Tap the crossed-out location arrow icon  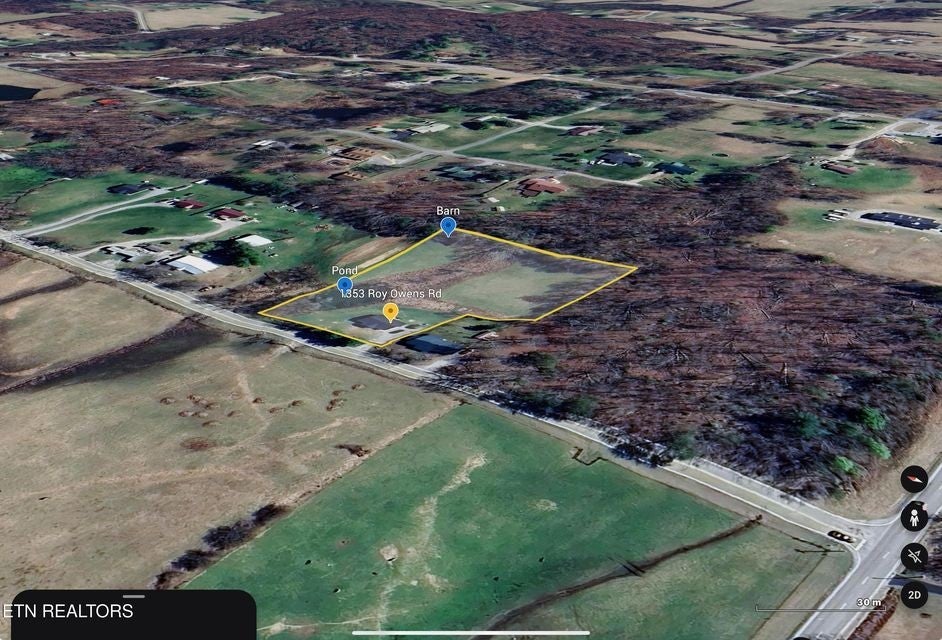click(914, 556)
